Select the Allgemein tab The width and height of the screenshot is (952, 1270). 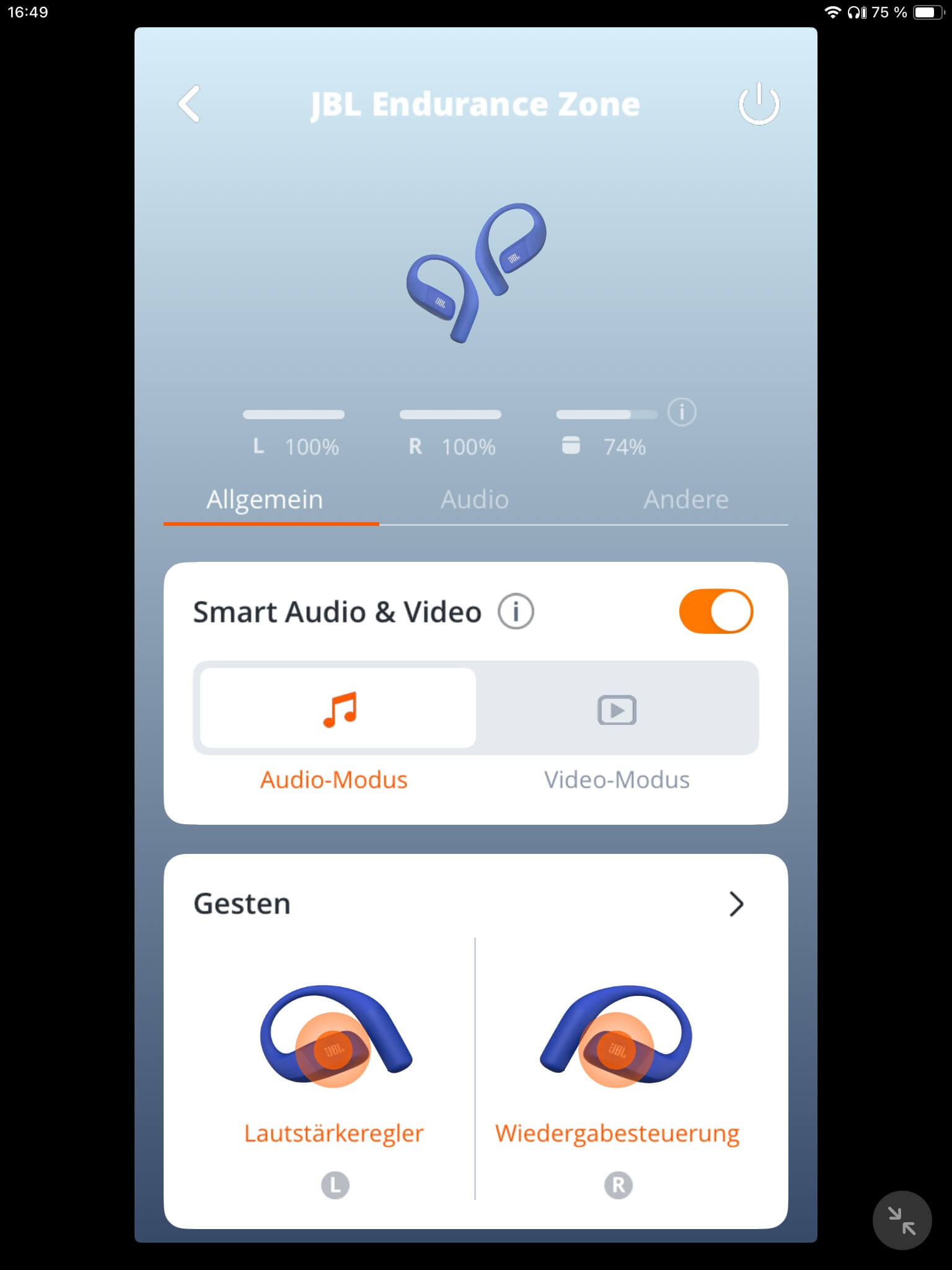pyautogui.click(x=265, y=500)
